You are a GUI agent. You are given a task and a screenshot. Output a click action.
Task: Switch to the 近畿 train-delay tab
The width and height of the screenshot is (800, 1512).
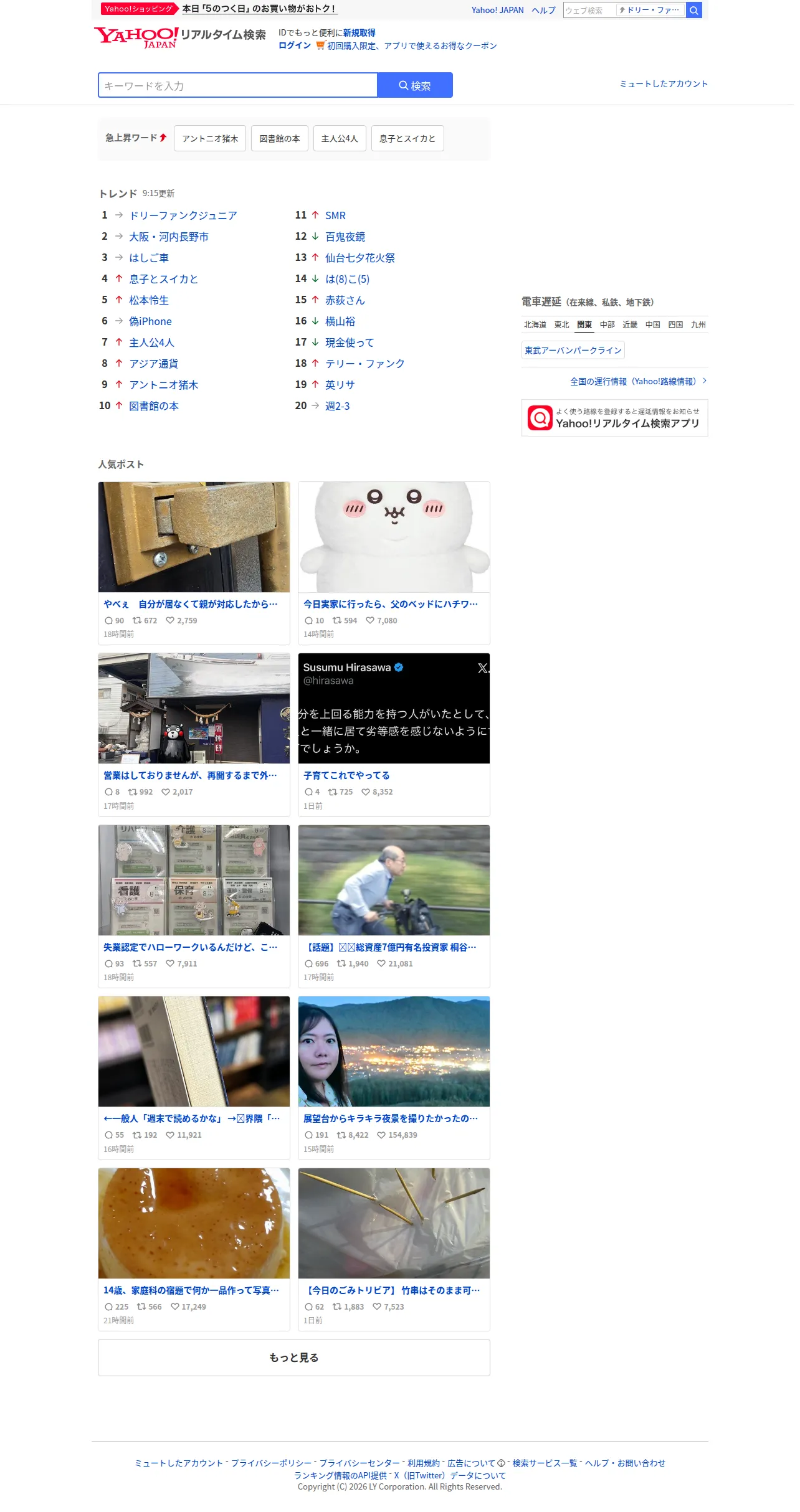(x=630, y=324)
